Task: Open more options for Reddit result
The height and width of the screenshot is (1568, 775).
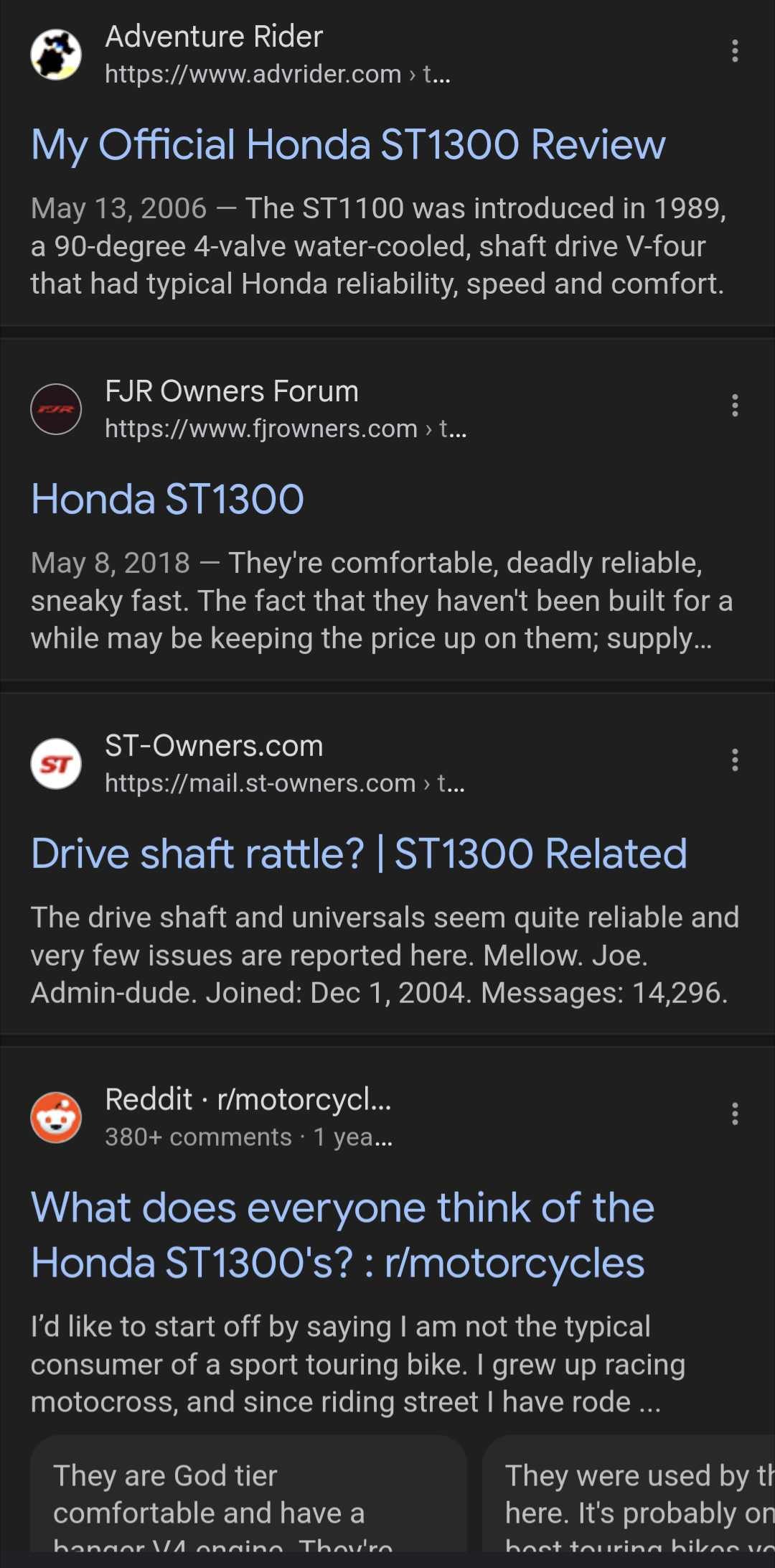Action: 735,1114
